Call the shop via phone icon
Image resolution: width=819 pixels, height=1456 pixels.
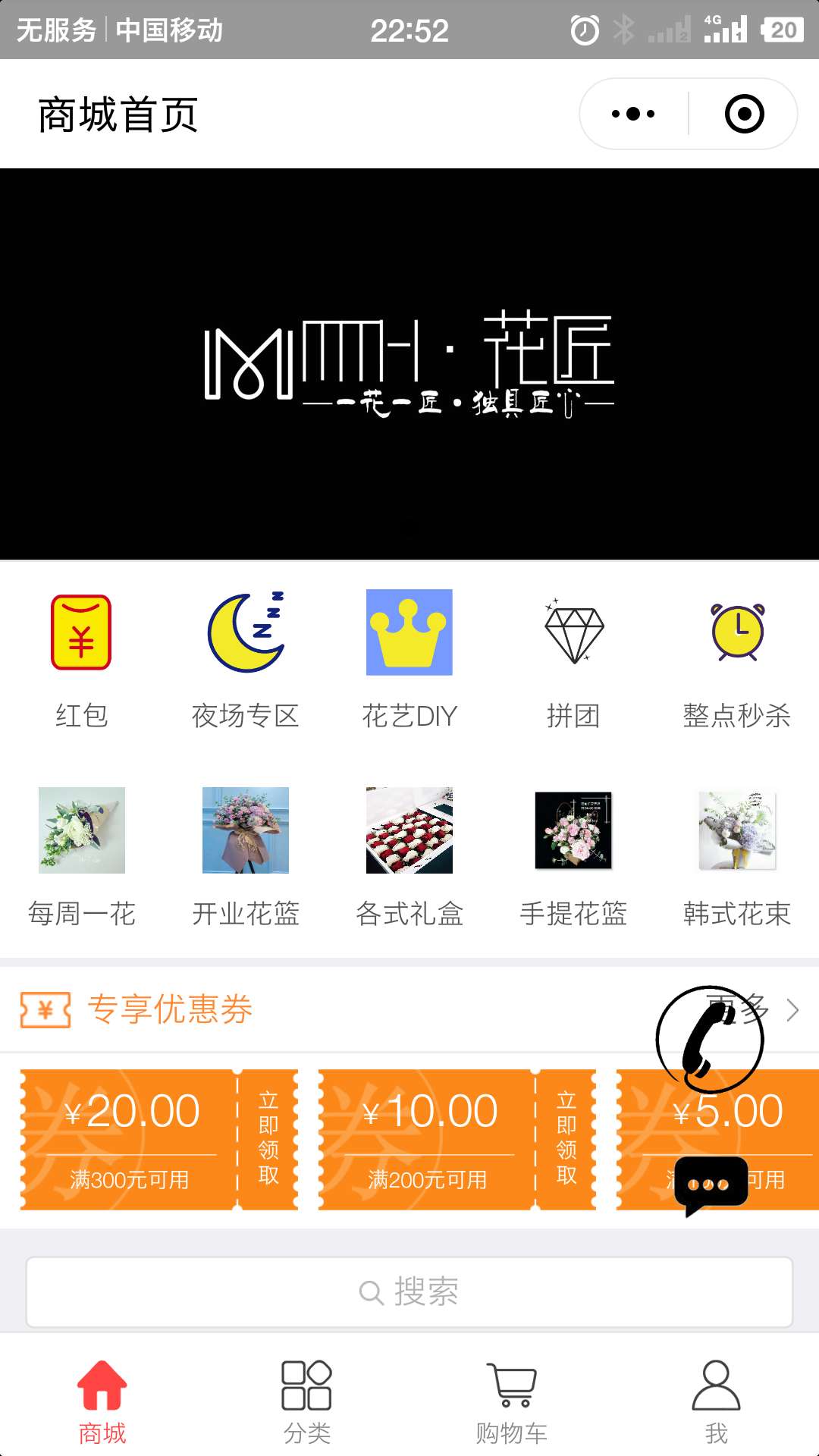pyautogui.click(x=709, y=1039)
